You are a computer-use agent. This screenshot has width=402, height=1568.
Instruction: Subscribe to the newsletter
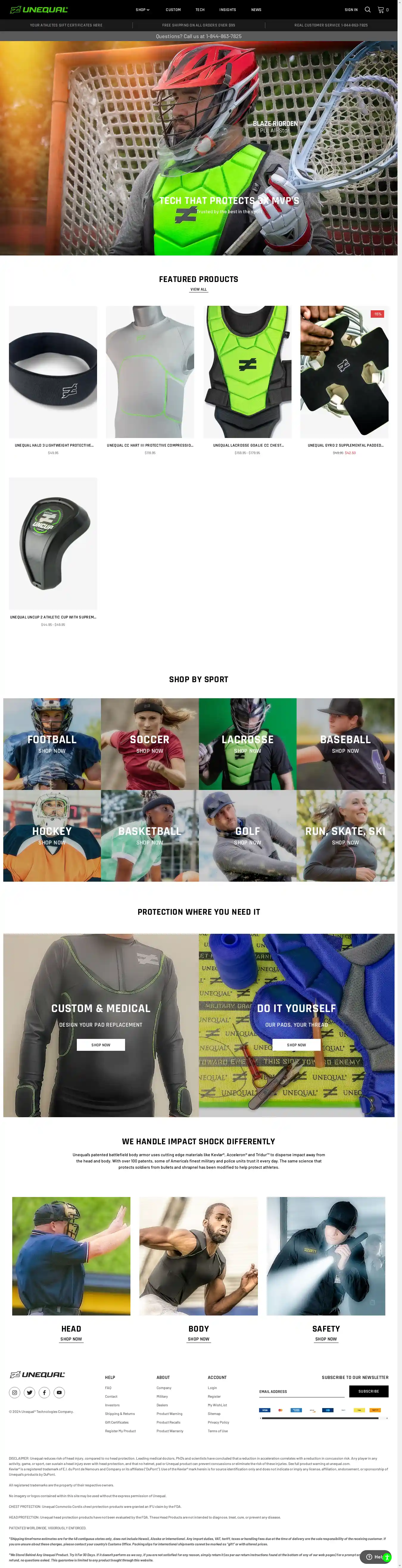[369, 1391]
